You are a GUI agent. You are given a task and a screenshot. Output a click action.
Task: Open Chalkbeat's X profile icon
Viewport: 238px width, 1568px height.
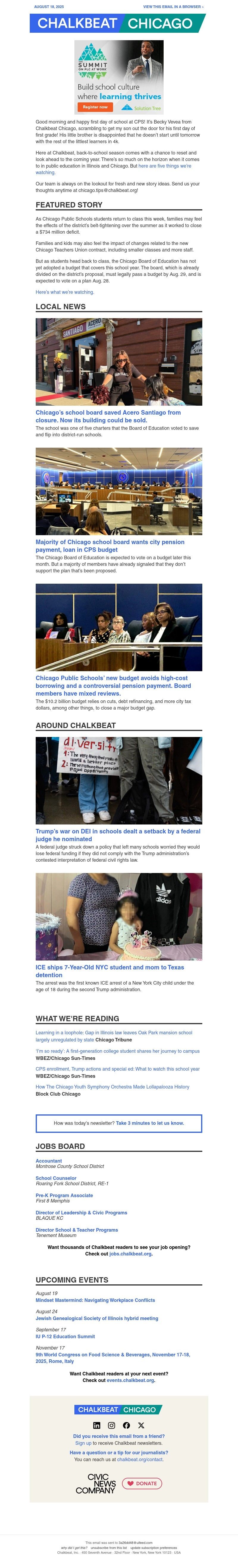click(141, 1425)
